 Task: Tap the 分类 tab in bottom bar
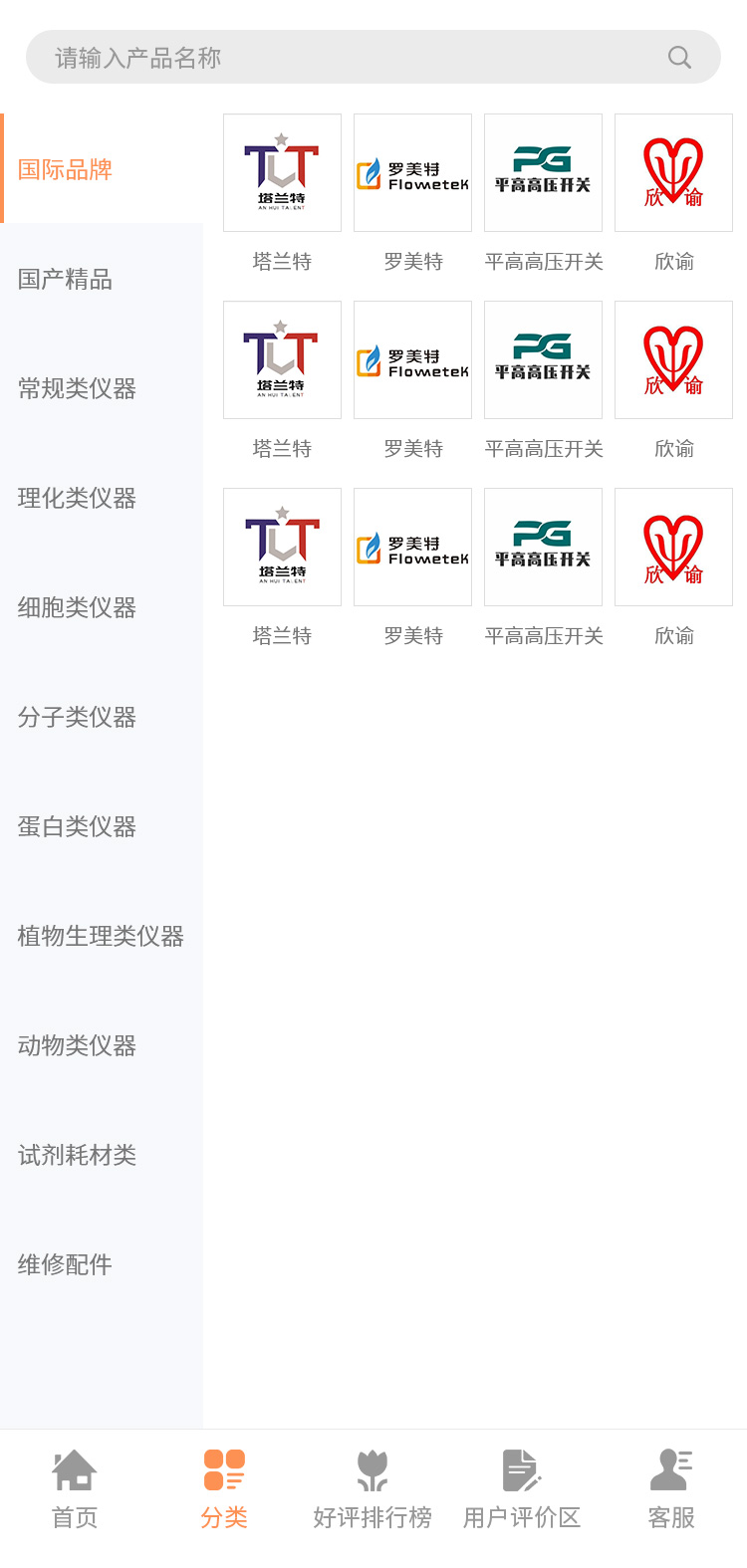(224, 1489)
